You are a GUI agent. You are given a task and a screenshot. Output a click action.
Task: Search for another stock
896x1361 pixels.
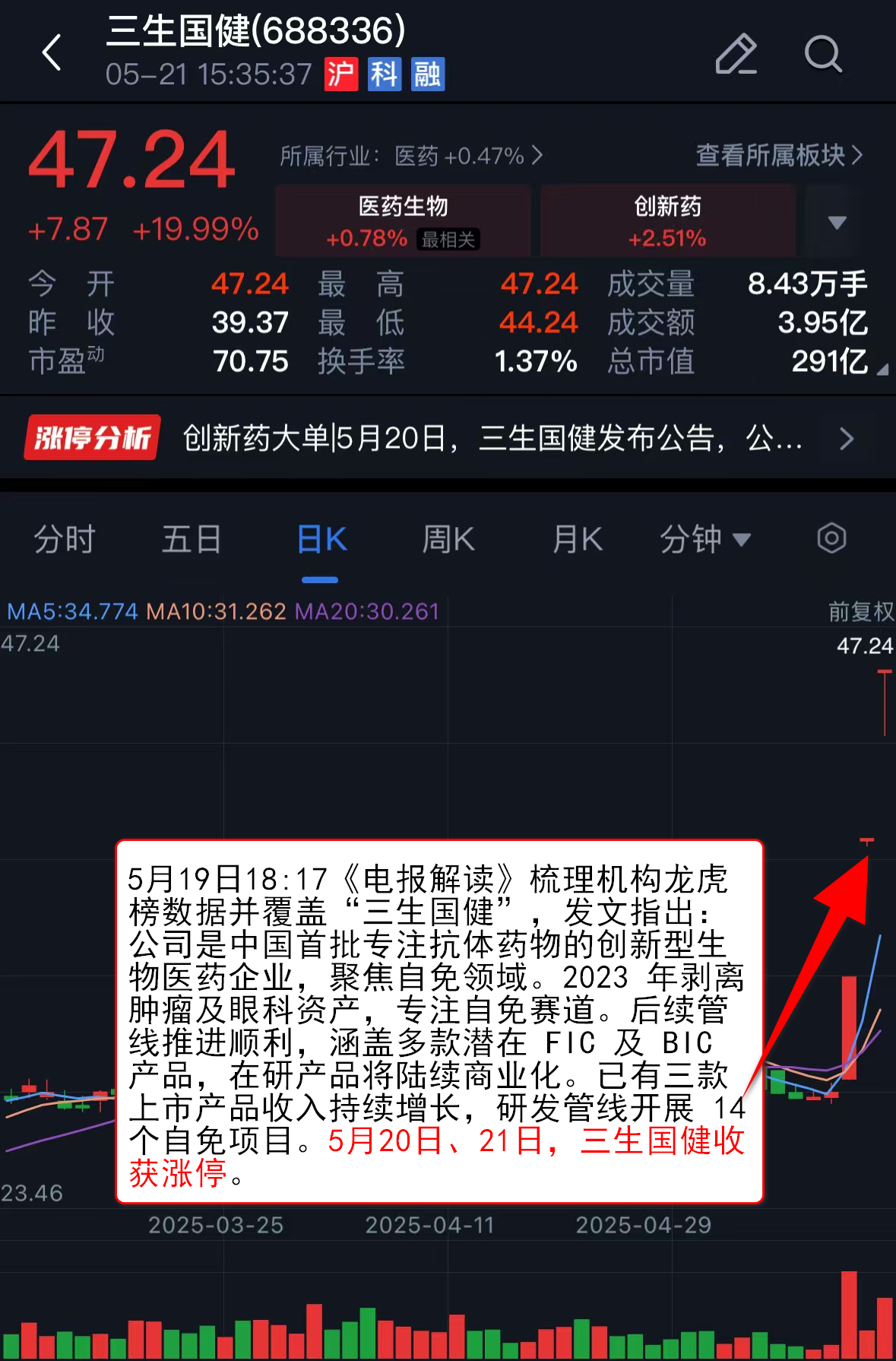point(822,54)
